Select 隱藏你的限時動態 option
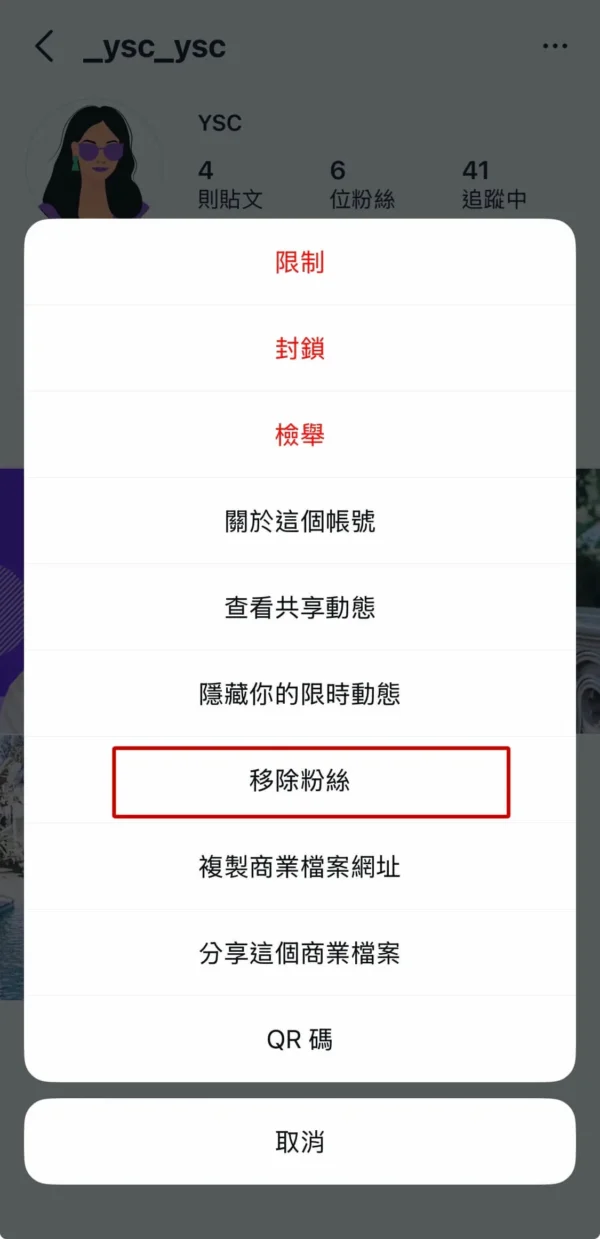This screenshot has height=1239, width=600. [300, 694]
